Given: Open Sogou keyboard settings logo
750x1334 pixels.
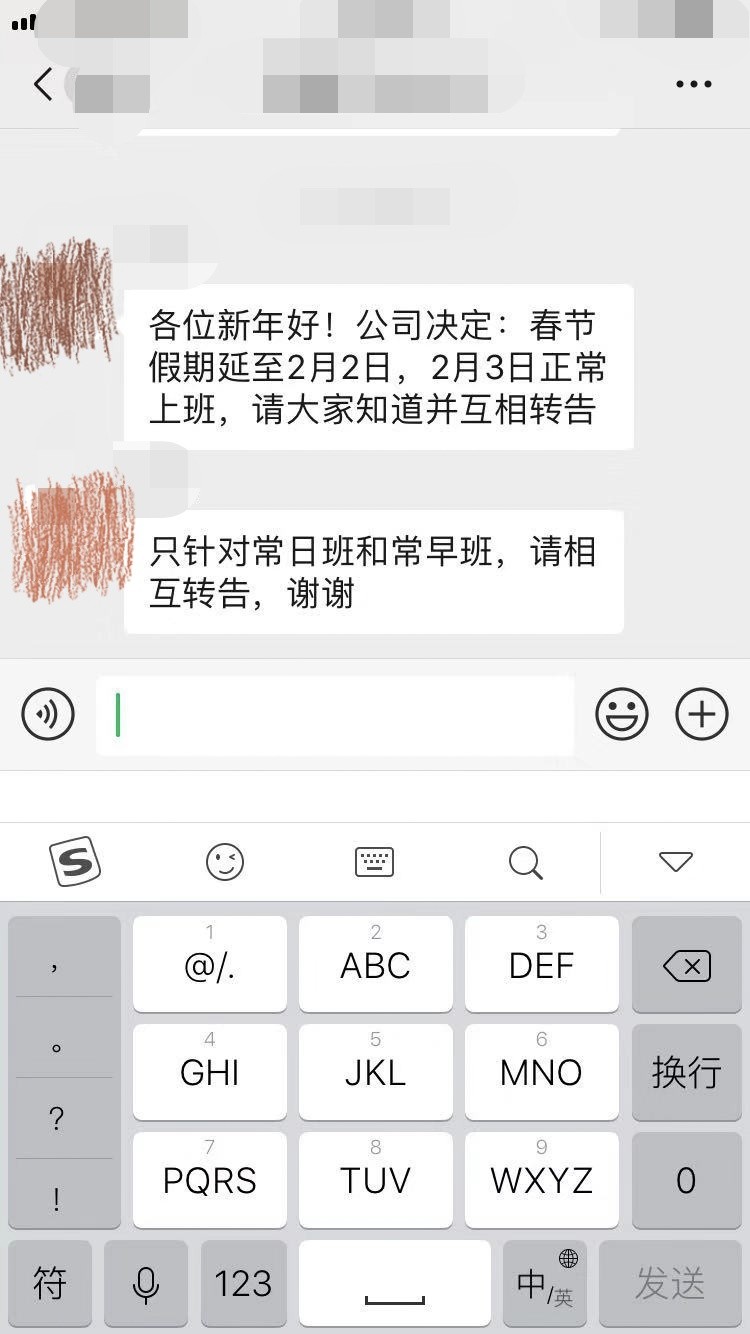Looking at the screenshot, I should coord(75,861).
